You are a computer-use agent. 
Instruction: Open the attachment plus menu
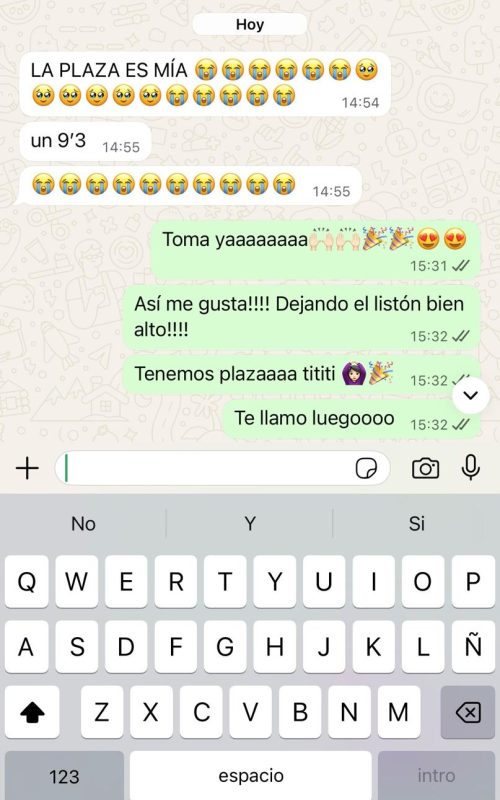pyautogui.click(x=27, y=468)
